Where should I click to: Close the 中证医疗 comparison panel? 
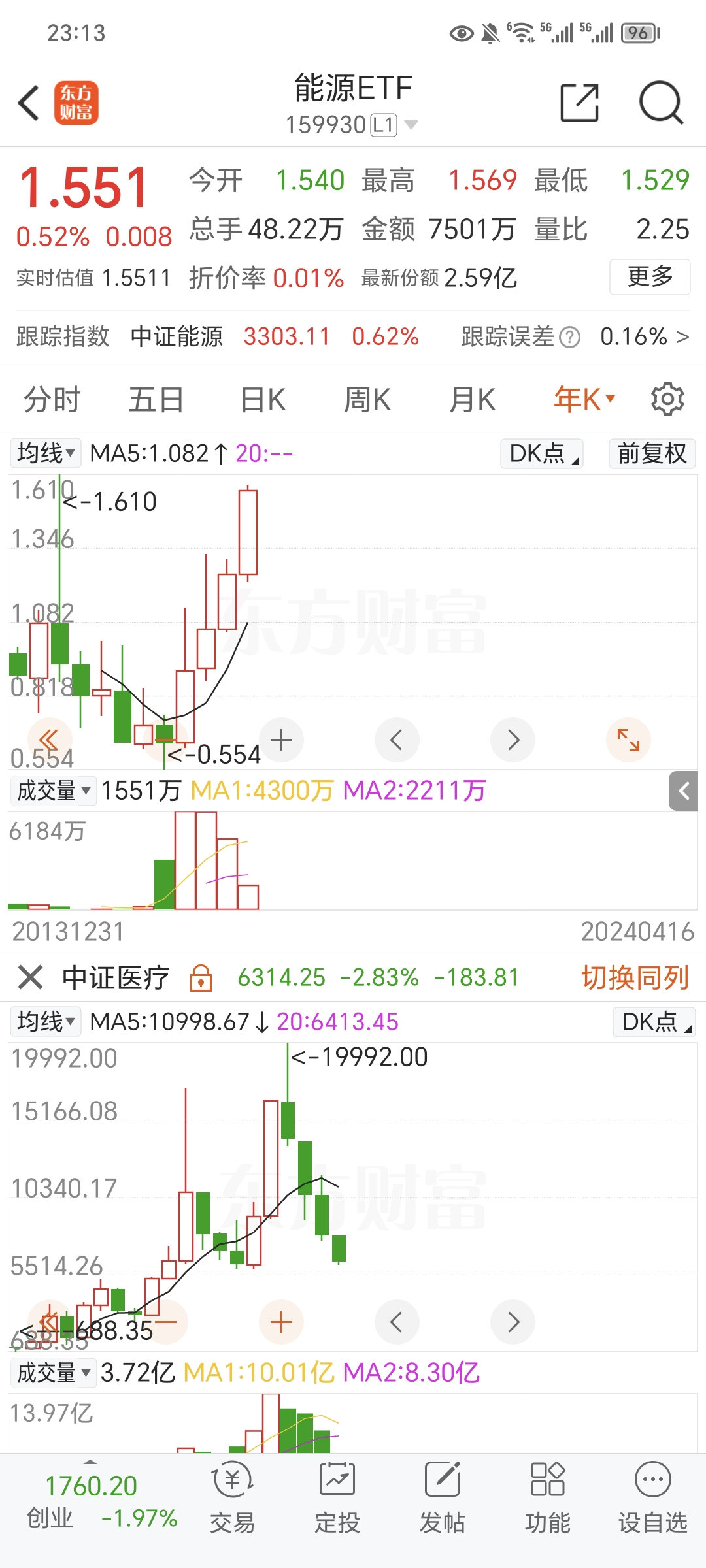(30, 978)
